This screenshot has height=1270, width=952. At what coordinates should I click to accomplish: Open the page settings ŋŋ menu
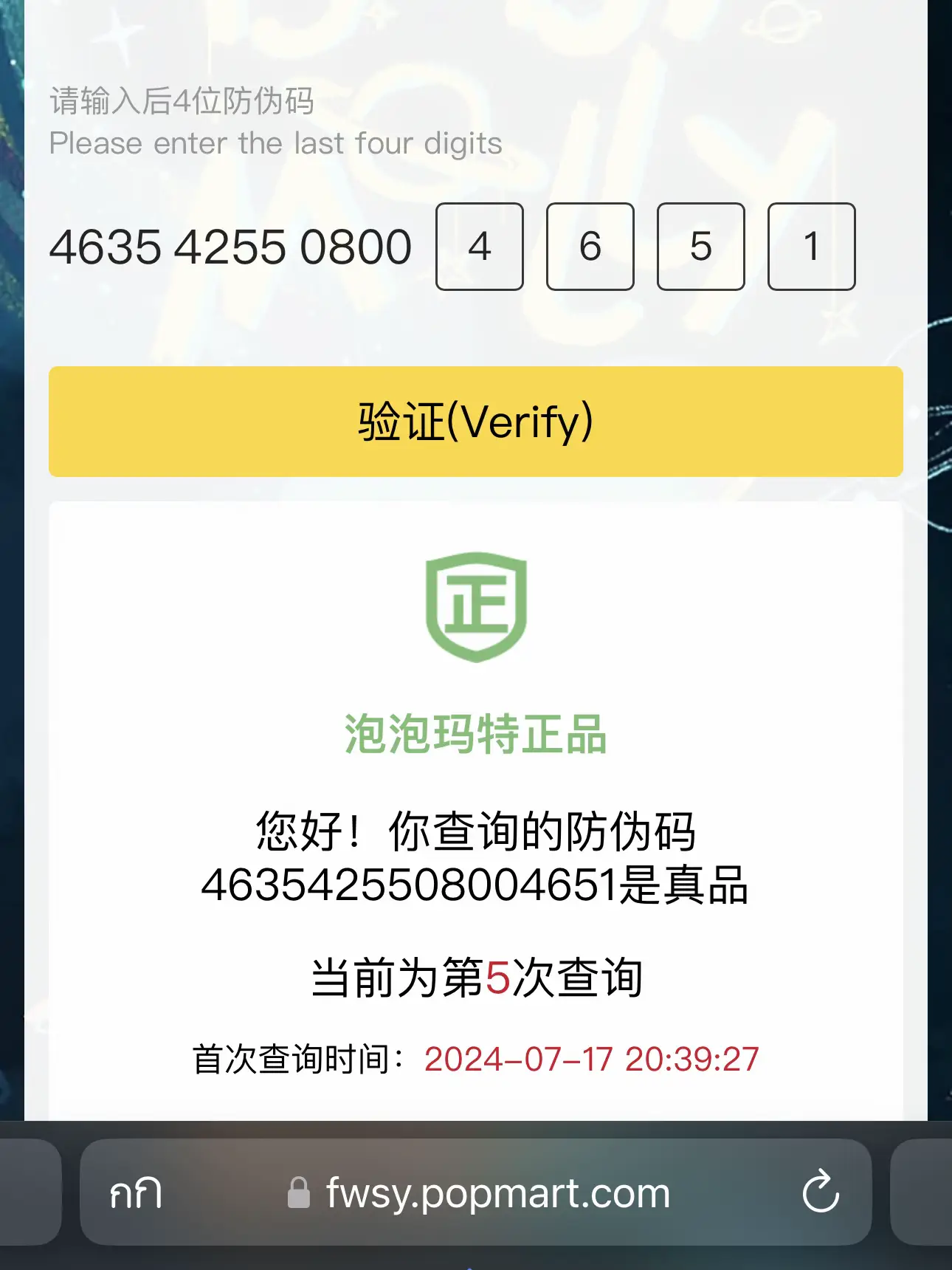point(136,1193)
